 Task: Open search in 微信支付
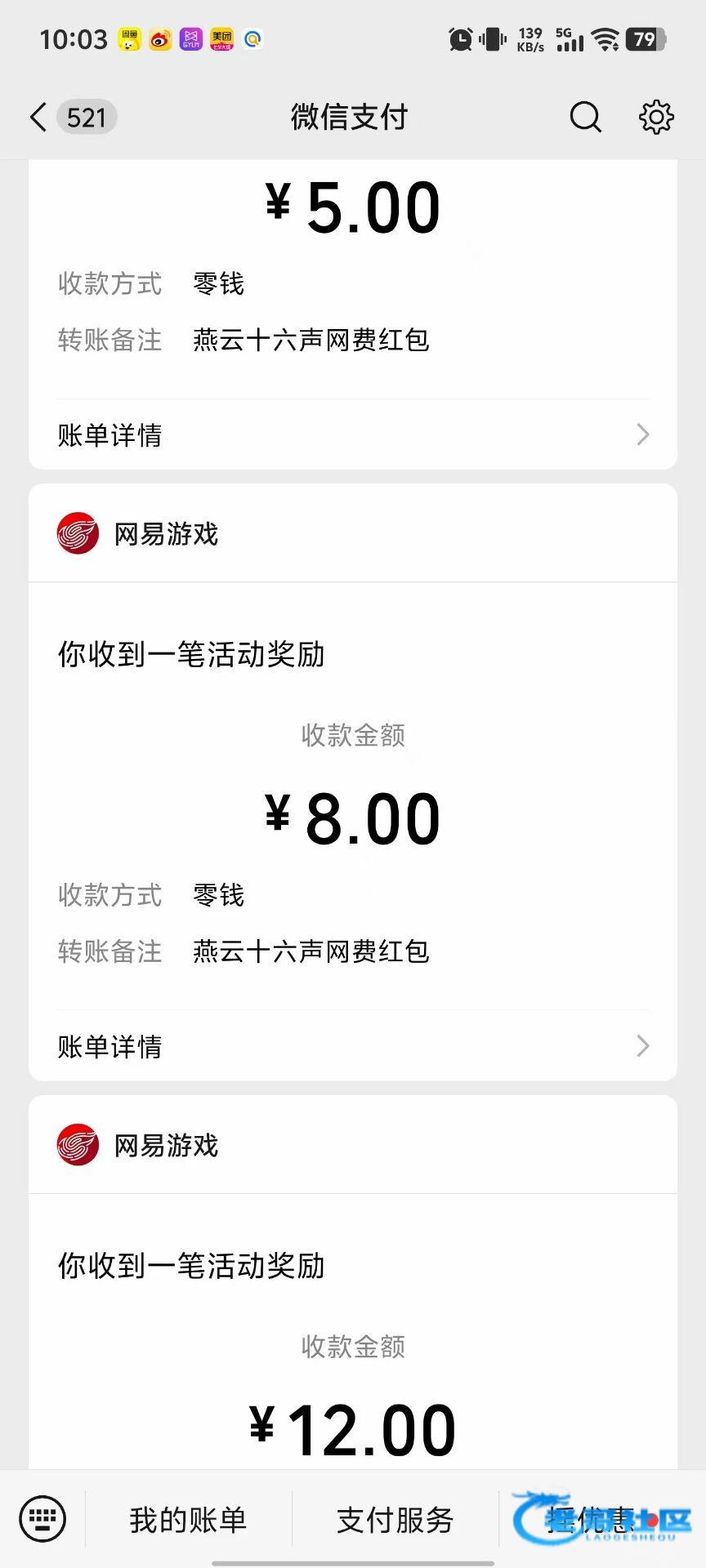click(585, 118)
